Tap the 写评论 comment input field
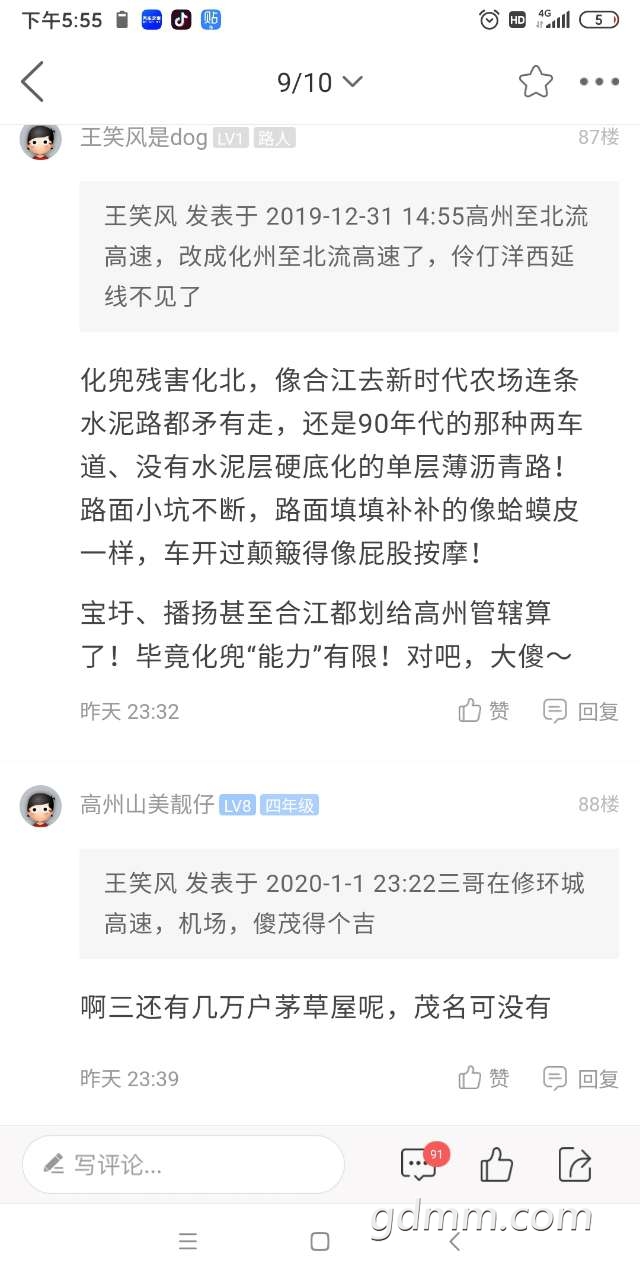640x1280 pixels. [x=184, y=1164]
